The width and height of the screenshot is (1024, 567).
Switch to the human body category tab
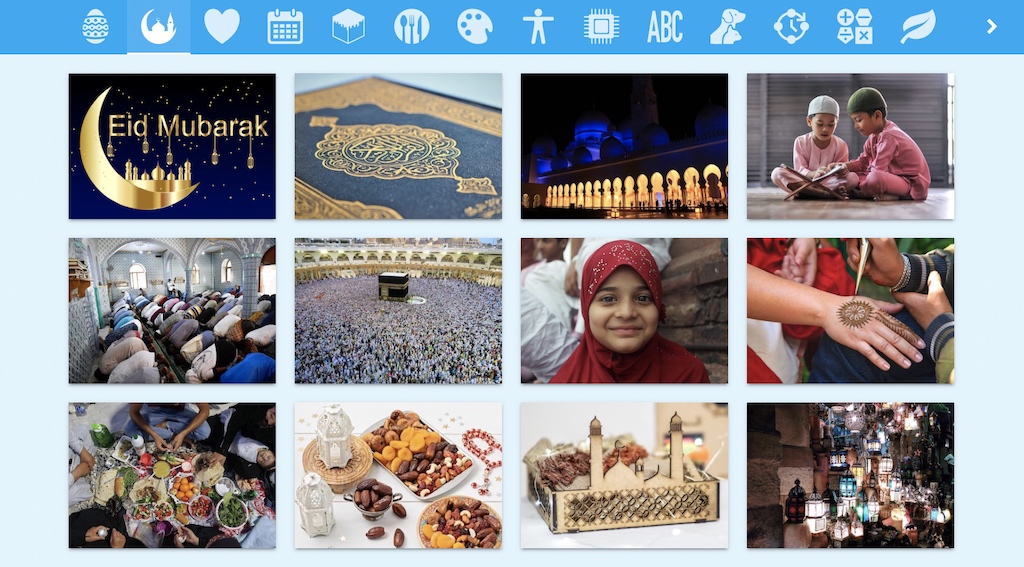click(538, 26)
